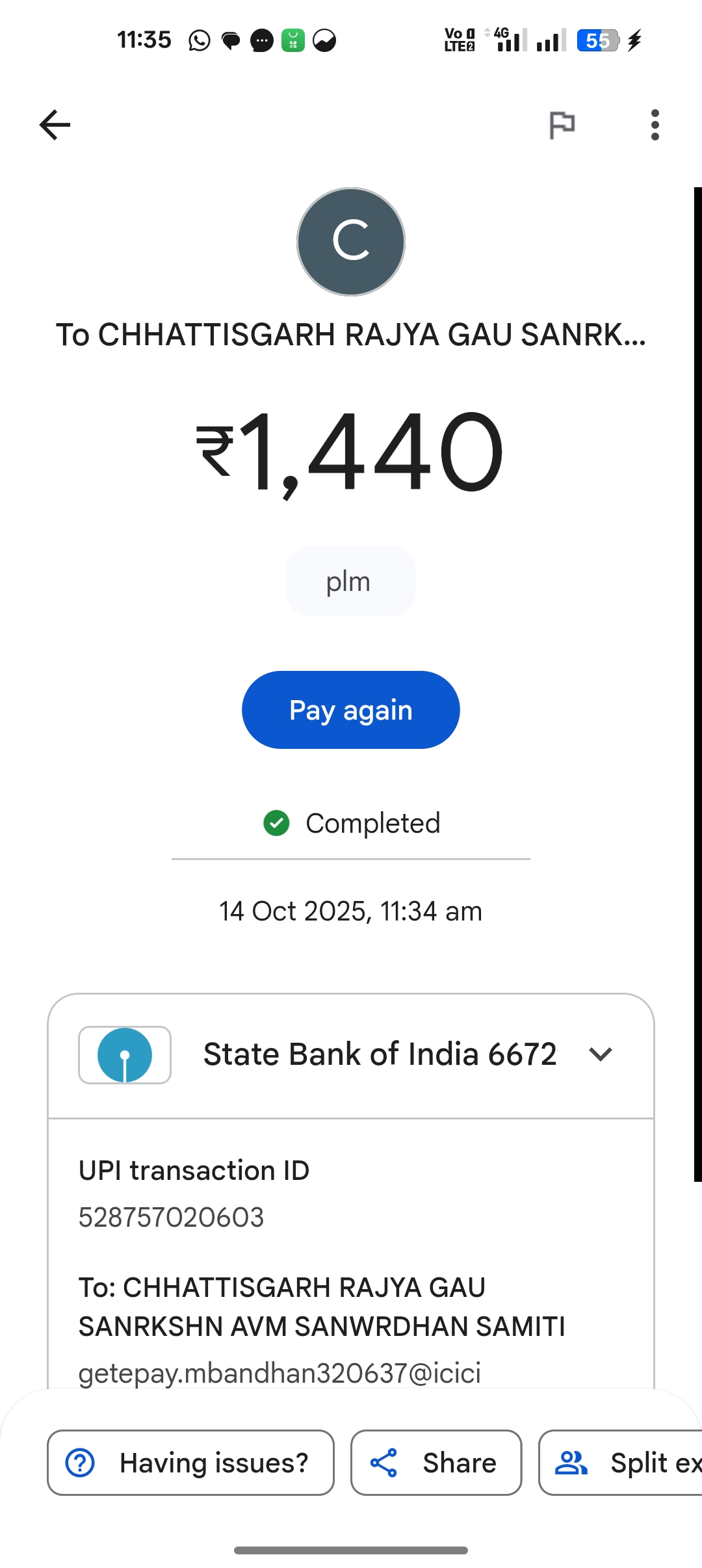Open Having issues? help
Screen dimensions: 702x1568
[190, 1463]
